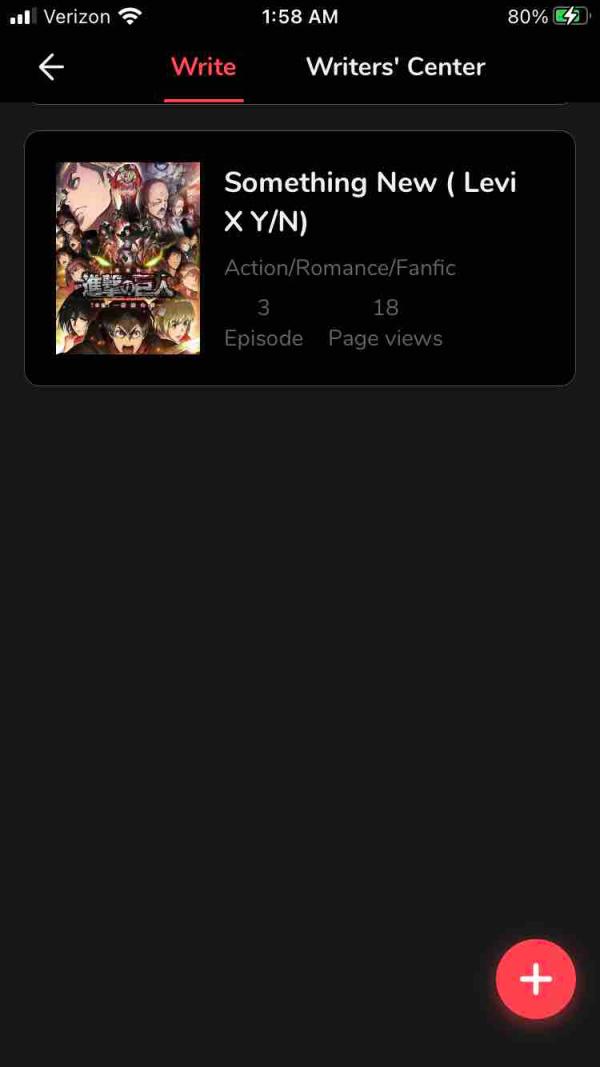Open the story Something New ( Levi X Y/N)
Image resolution: width=600 pixels, height=1067 pixels.
[370, 200]
